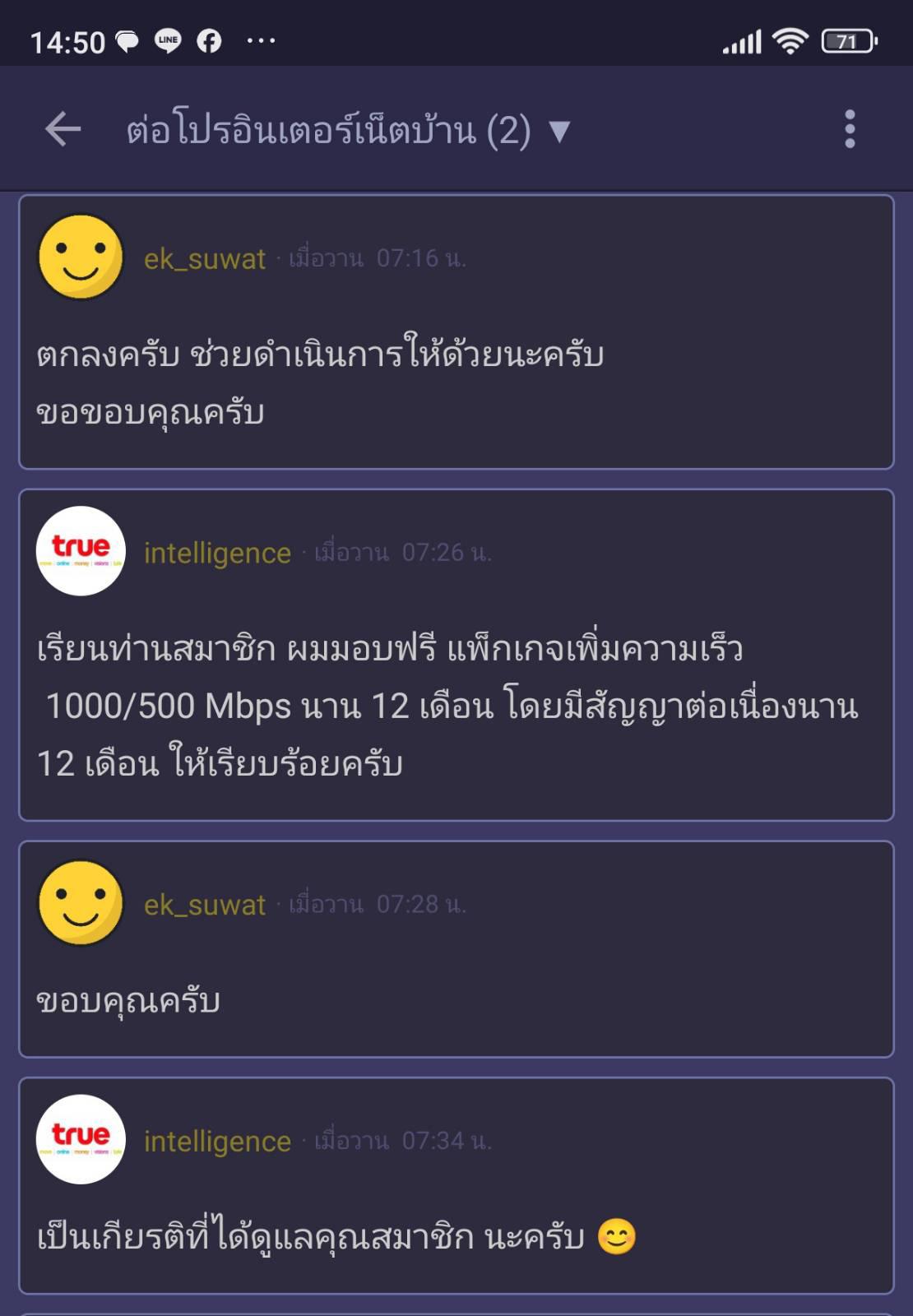The height and width of the screenshot is (1316, 913).
Task: Tap ek_suwat's smiley avatar on the 07:28 message
Action: tap(81, 903)
